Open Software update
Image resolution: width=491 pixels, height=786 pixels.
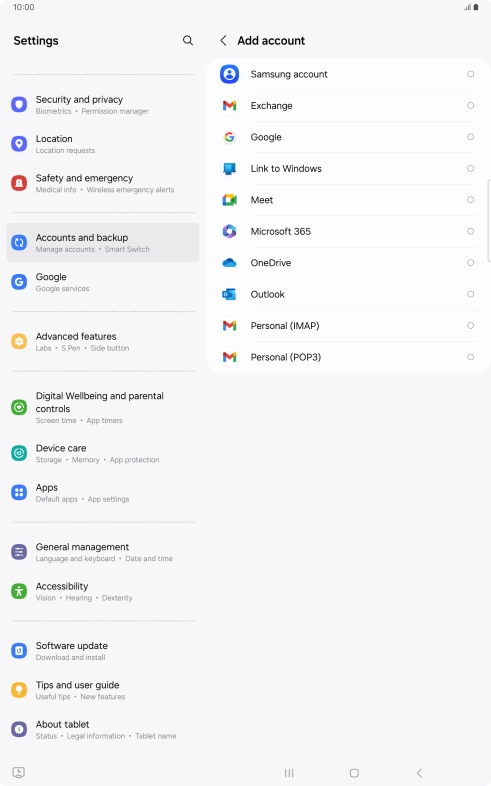tap(103, 651)
